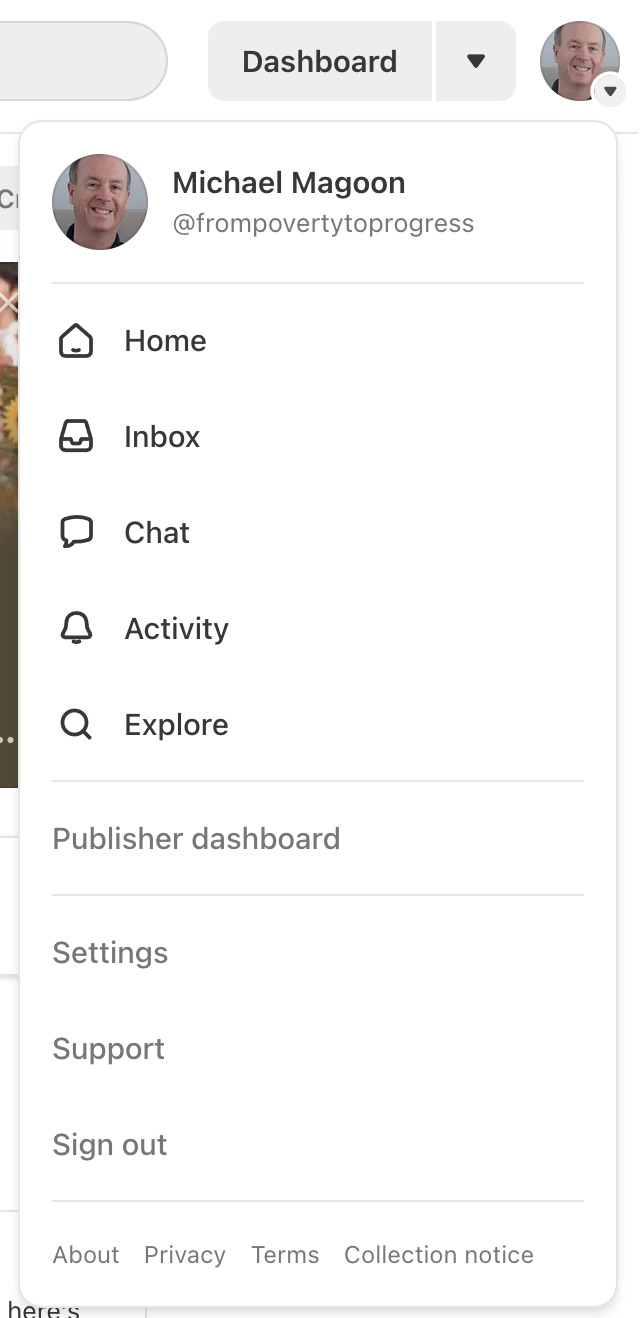This screenshot has height=1318, width=644.
Task: Open the Collection notice link
Action: pos(439,1255)
